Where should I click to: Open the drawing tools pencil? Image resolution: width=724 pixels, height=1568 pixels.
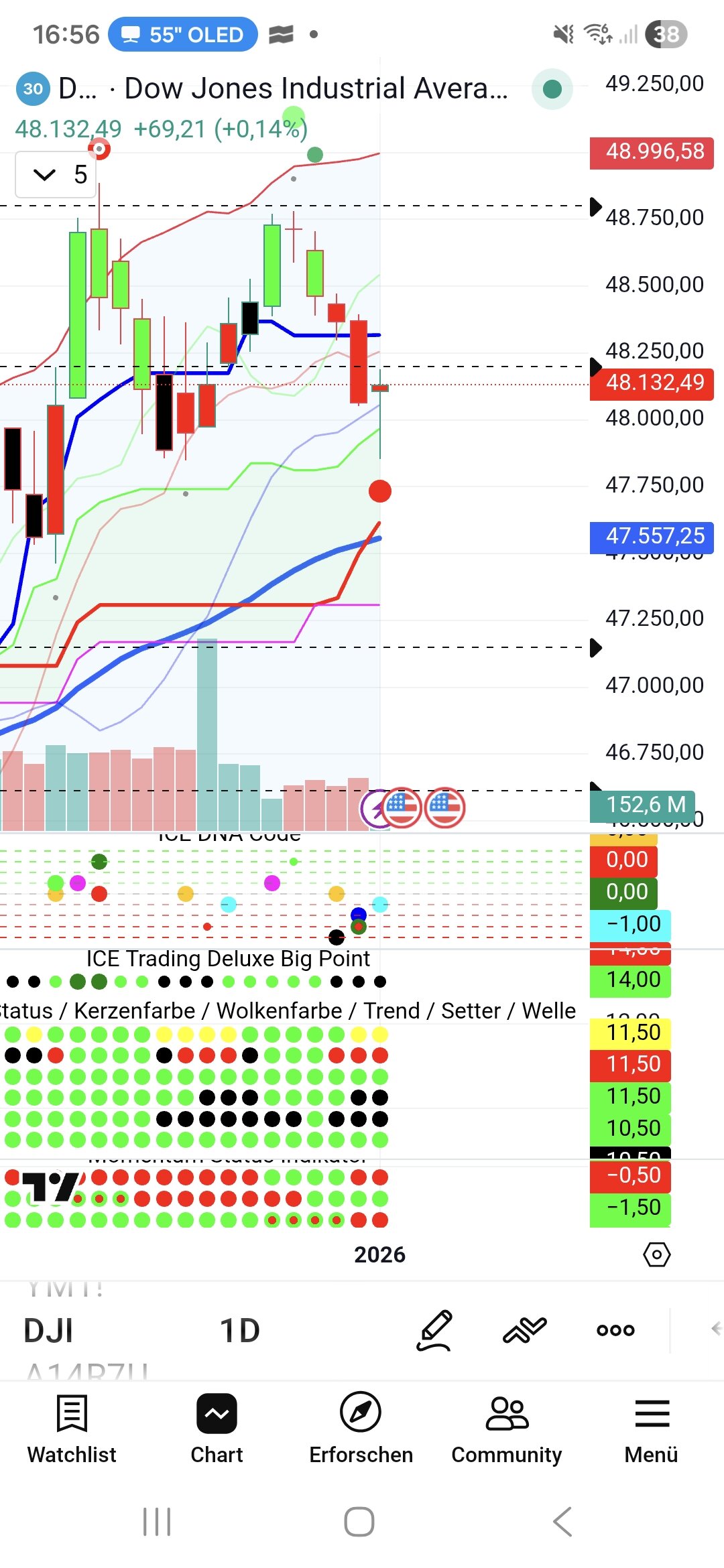[x=434, y=1330]
